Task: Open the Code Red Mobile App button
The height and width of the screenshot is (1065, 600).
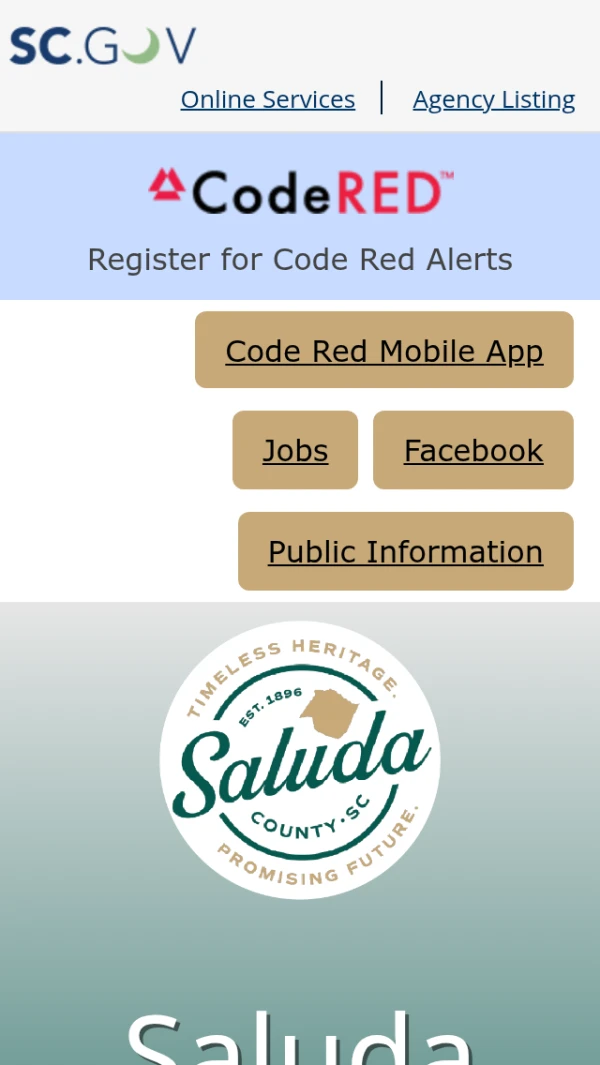Action: pos(384,351)
